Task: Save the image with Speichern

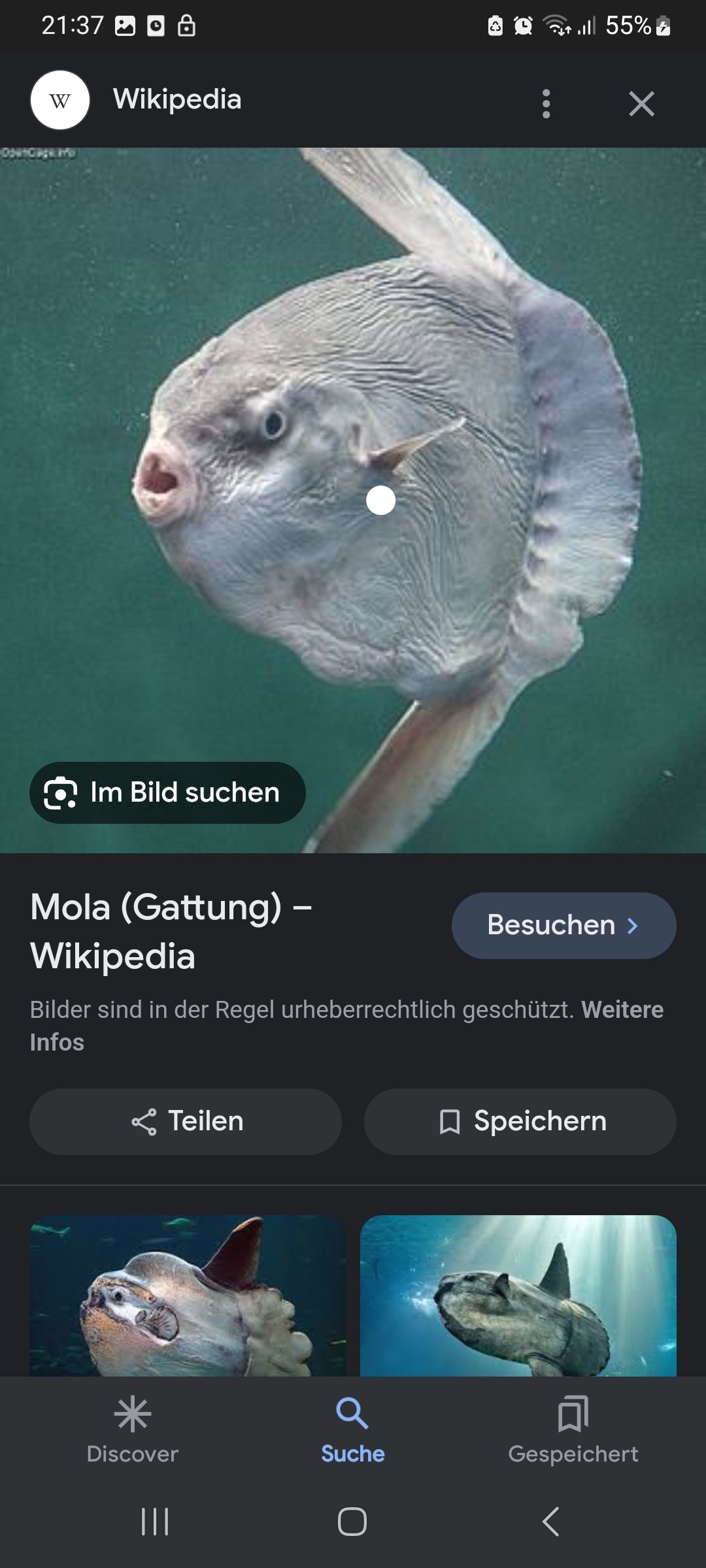Action: coord(520,1121)
